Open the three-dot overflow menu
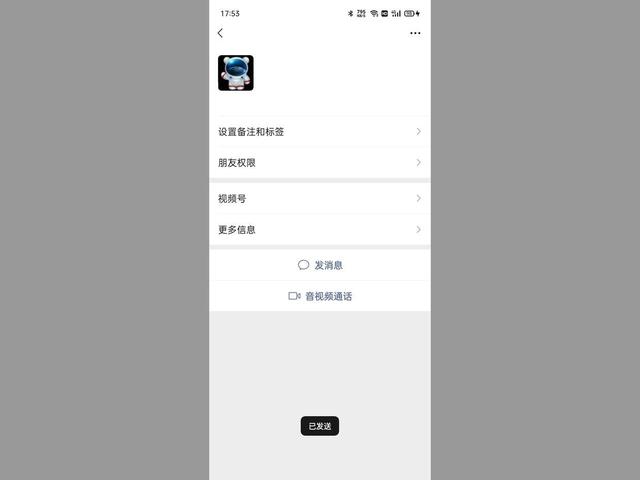The height and width of the screenshot is (480, 640). point(415,33)
